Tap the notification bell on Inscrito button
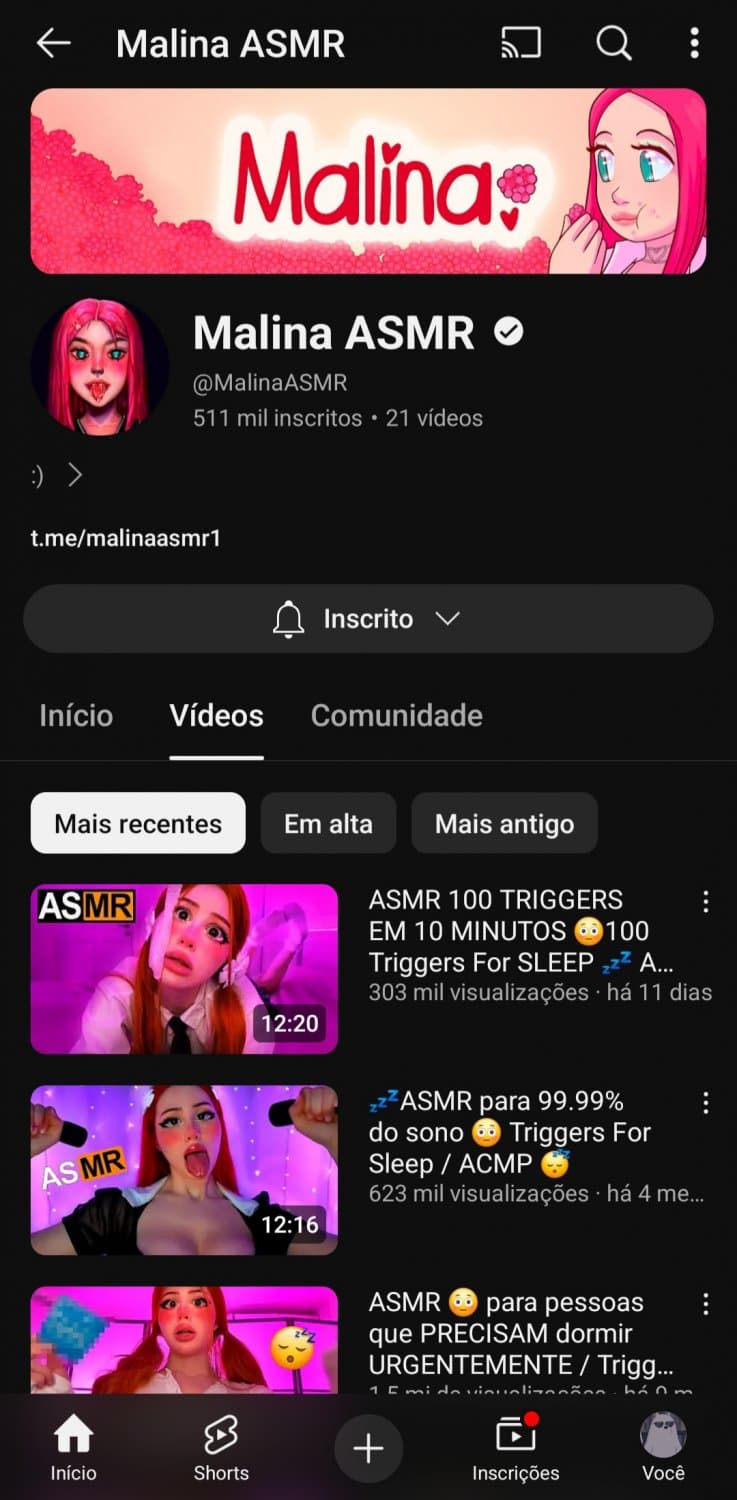Viewport: 737px width, 1500px height. point(288,618)
